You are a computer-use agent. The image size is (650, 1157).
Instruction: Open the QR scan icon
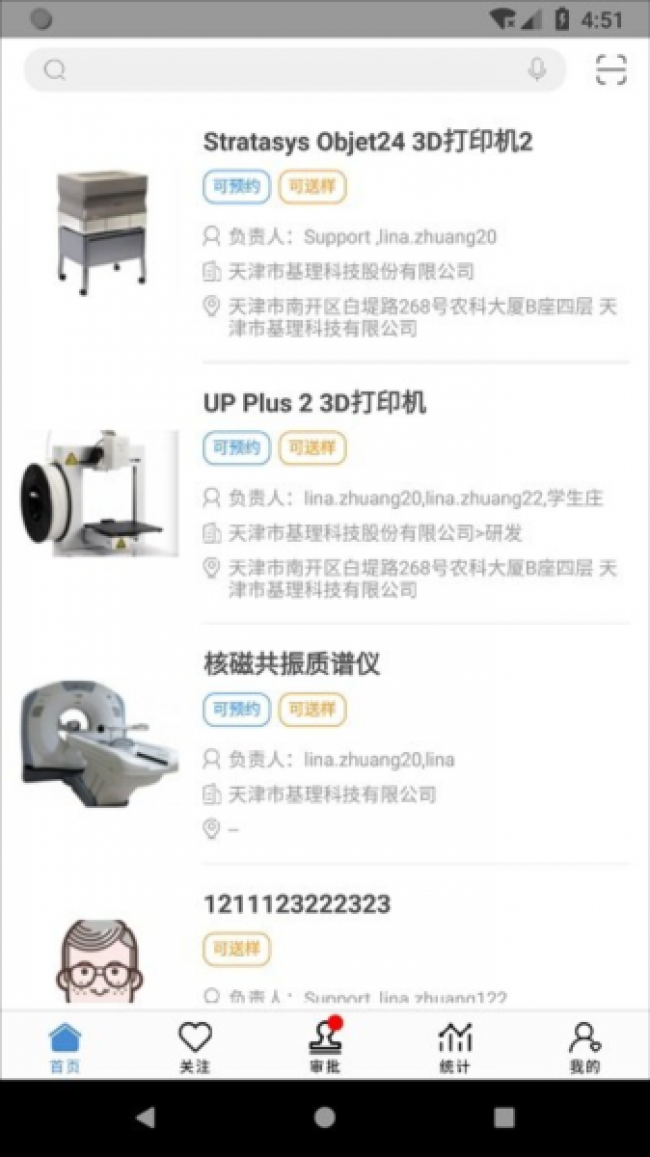coord(610,70)
